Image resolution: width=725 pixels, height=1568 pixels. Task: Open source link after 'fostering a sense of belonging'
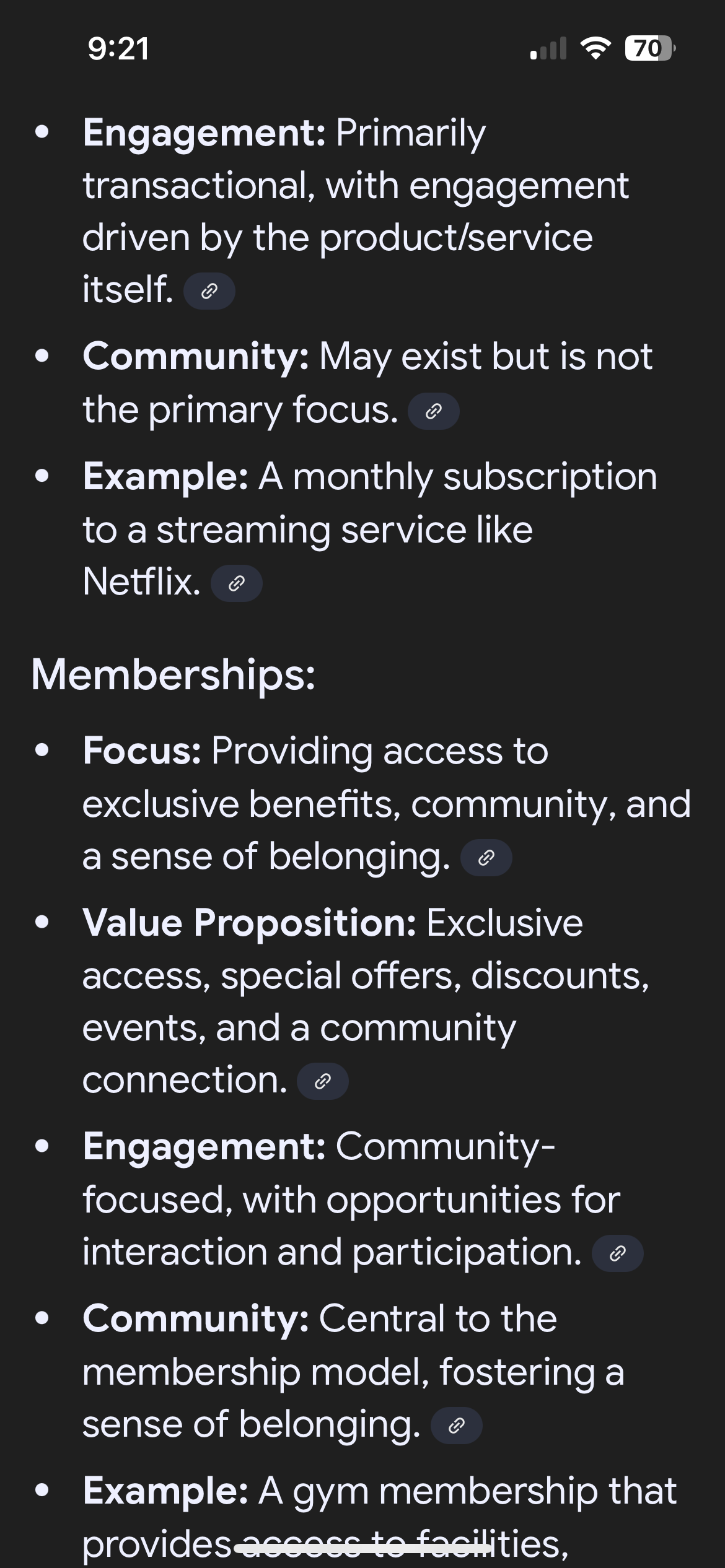[457, 1426]
